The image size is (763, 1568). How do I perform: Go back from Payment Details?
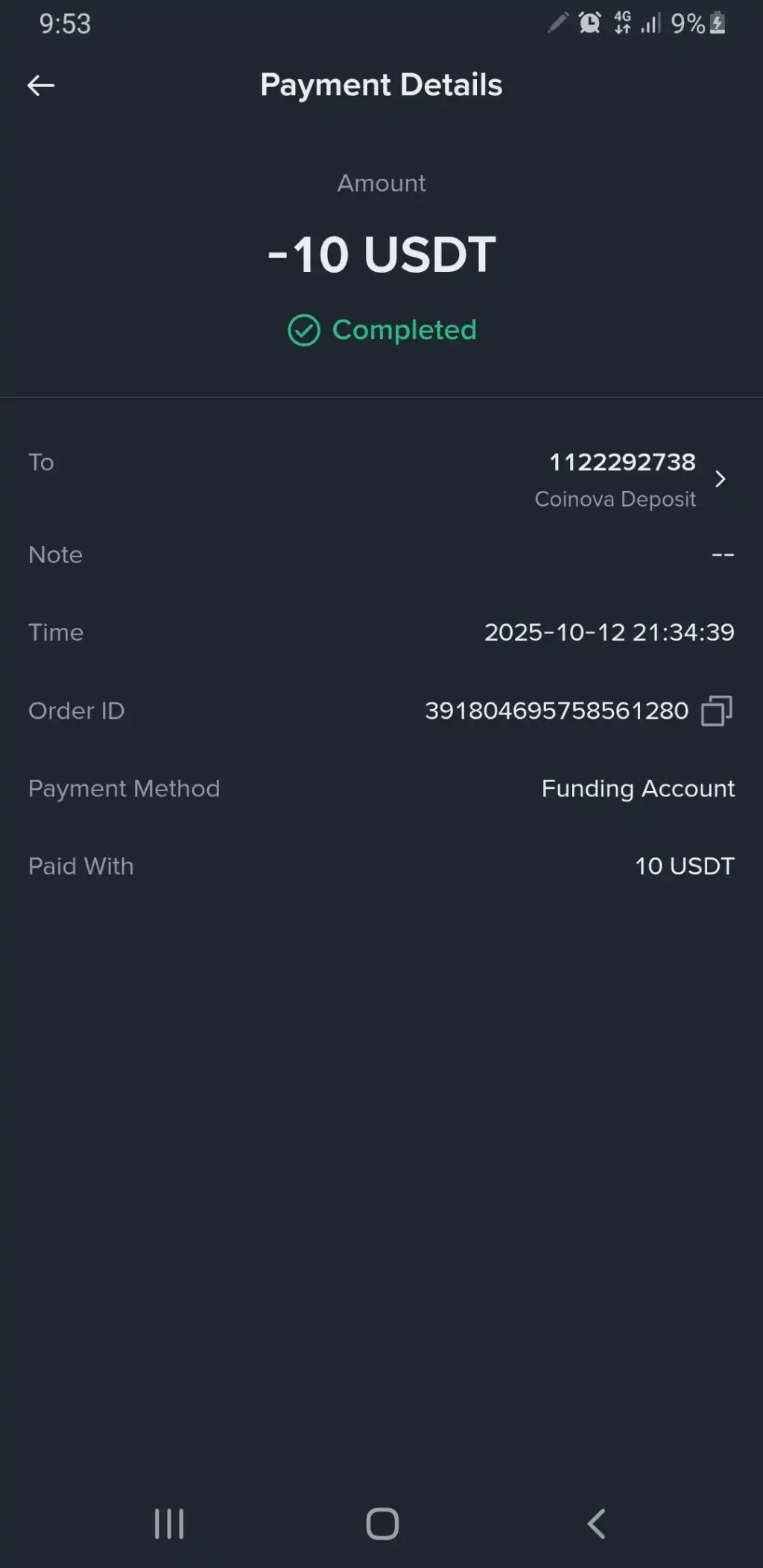41,86
